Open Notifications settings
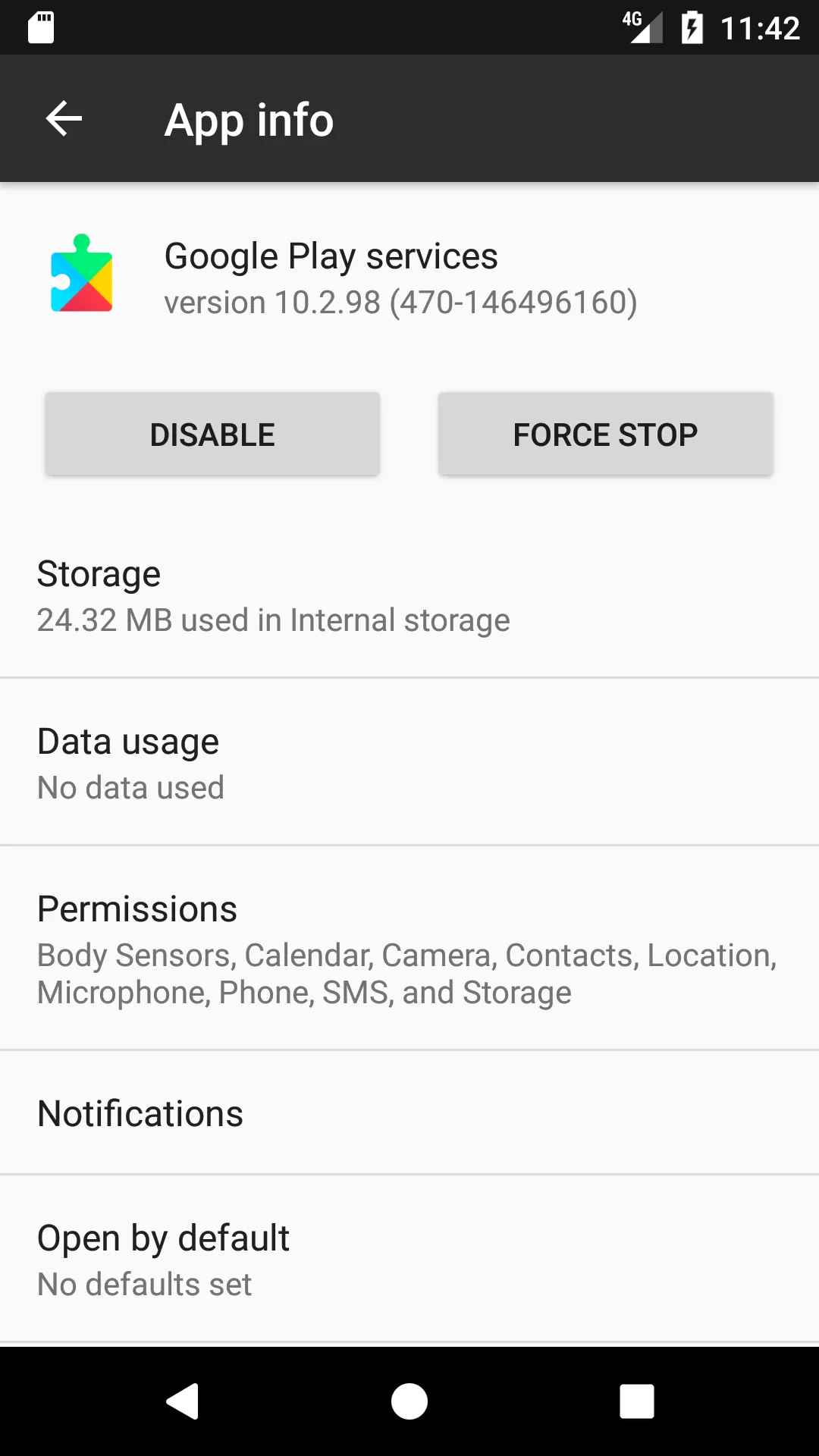819x1456 pixels. click(x=409, y=1113)
